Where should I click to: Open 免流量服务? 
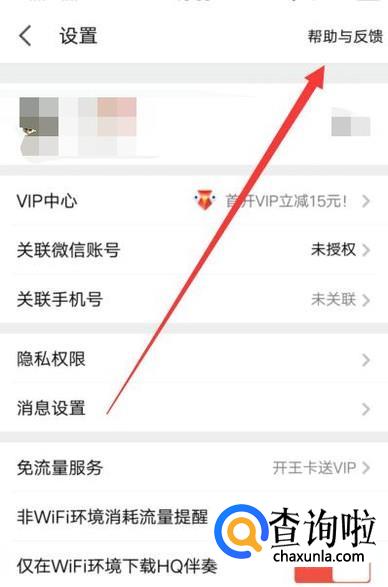click(x=194, y=468)
